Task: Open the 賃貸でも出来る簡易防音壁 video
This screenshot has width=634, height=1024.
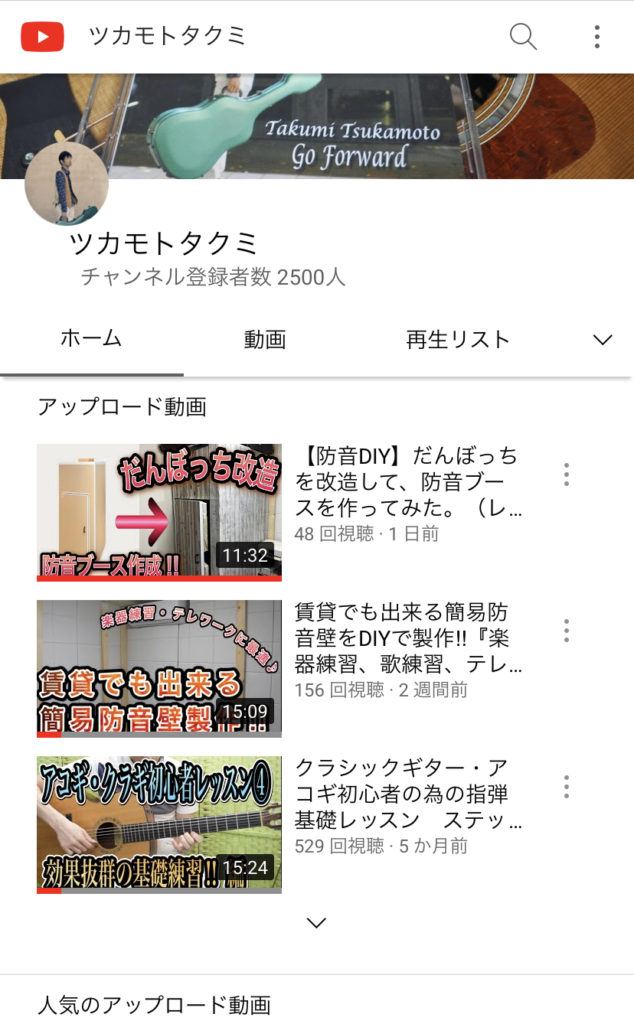Action: point(160,668)
